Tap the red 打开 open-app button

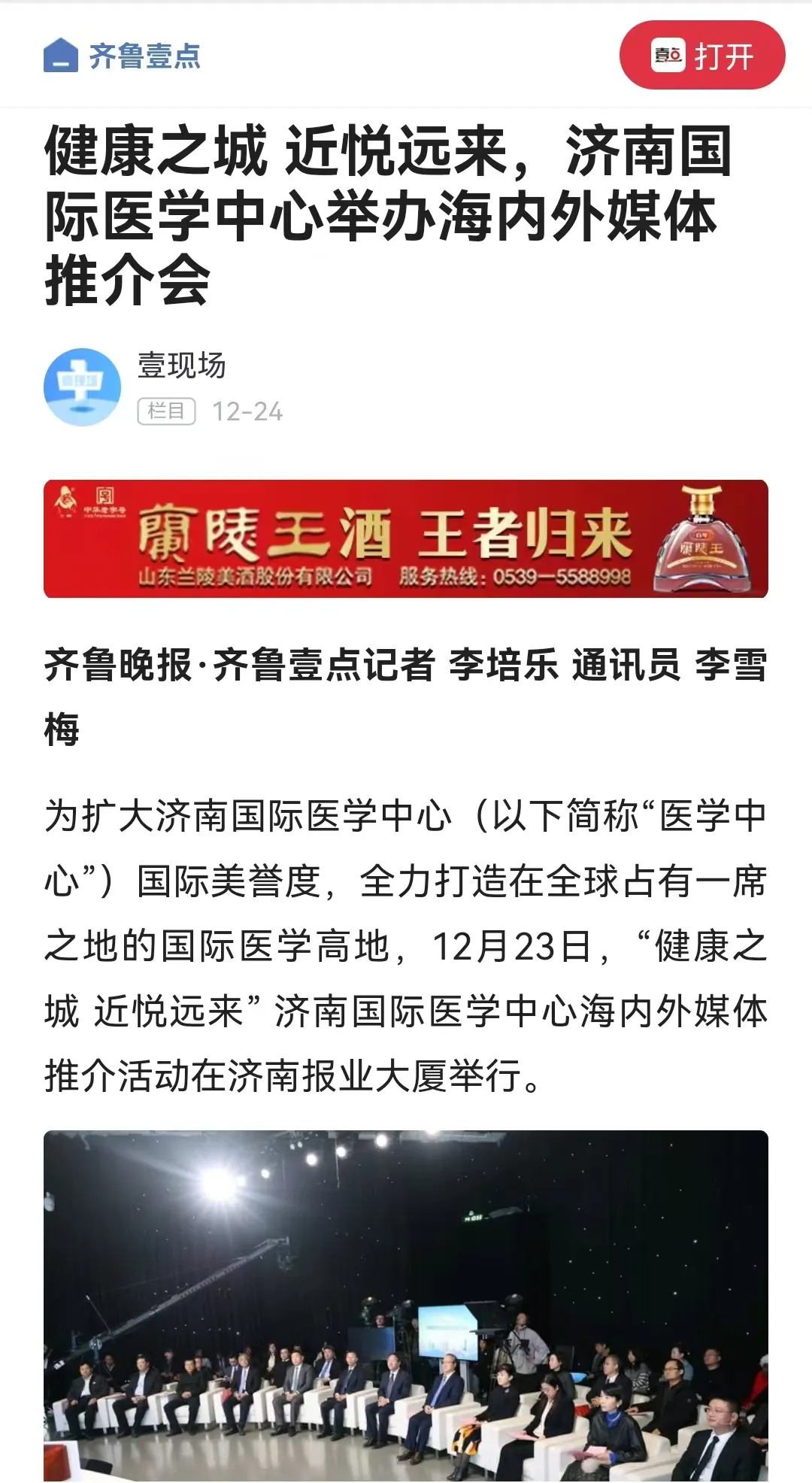[701, 56]
